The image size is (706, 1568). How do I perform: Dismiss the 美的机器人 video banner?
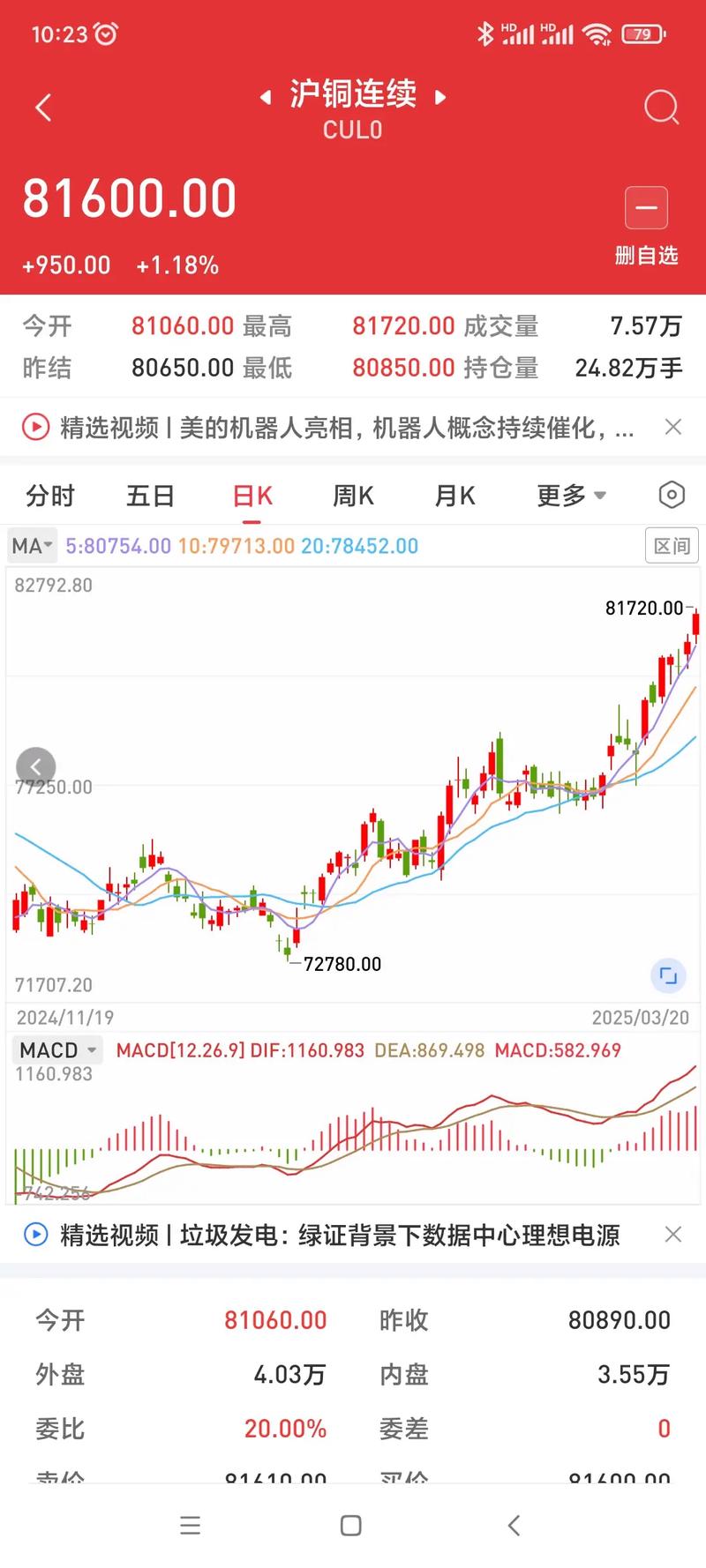coord(673,427)
